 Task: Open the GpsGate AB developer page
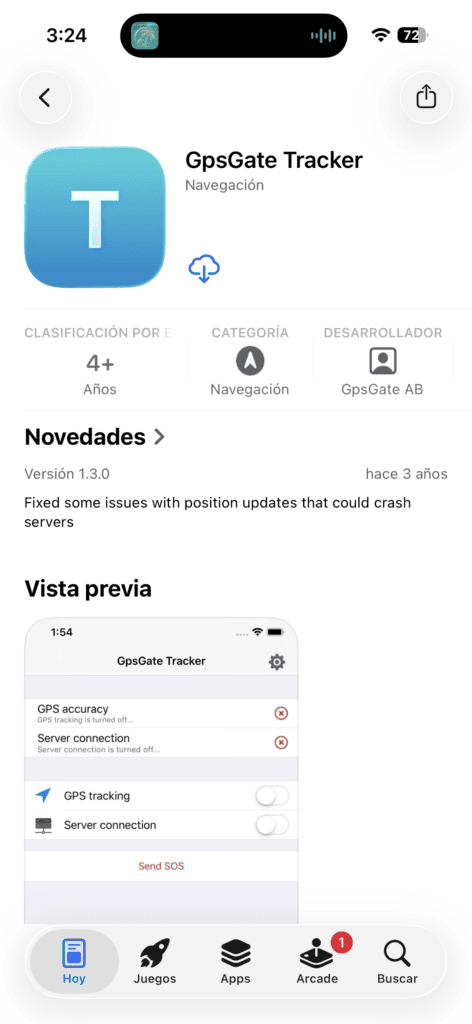[382, 361]
